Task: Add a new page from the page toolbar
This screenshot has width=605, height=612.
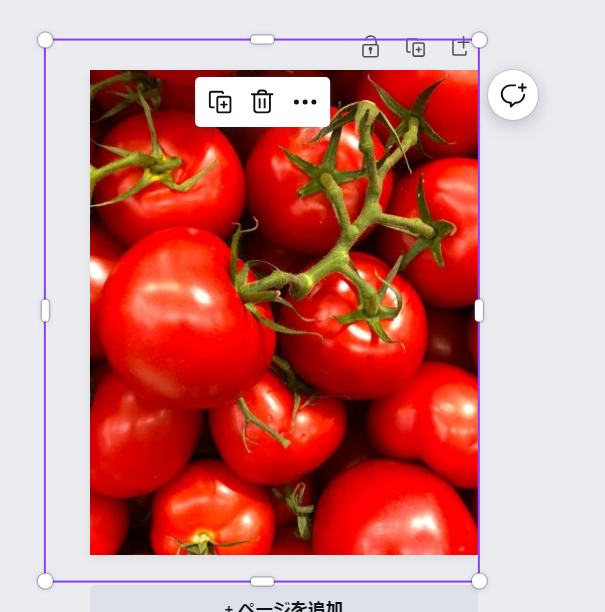Action: click(x=460, y=46)
